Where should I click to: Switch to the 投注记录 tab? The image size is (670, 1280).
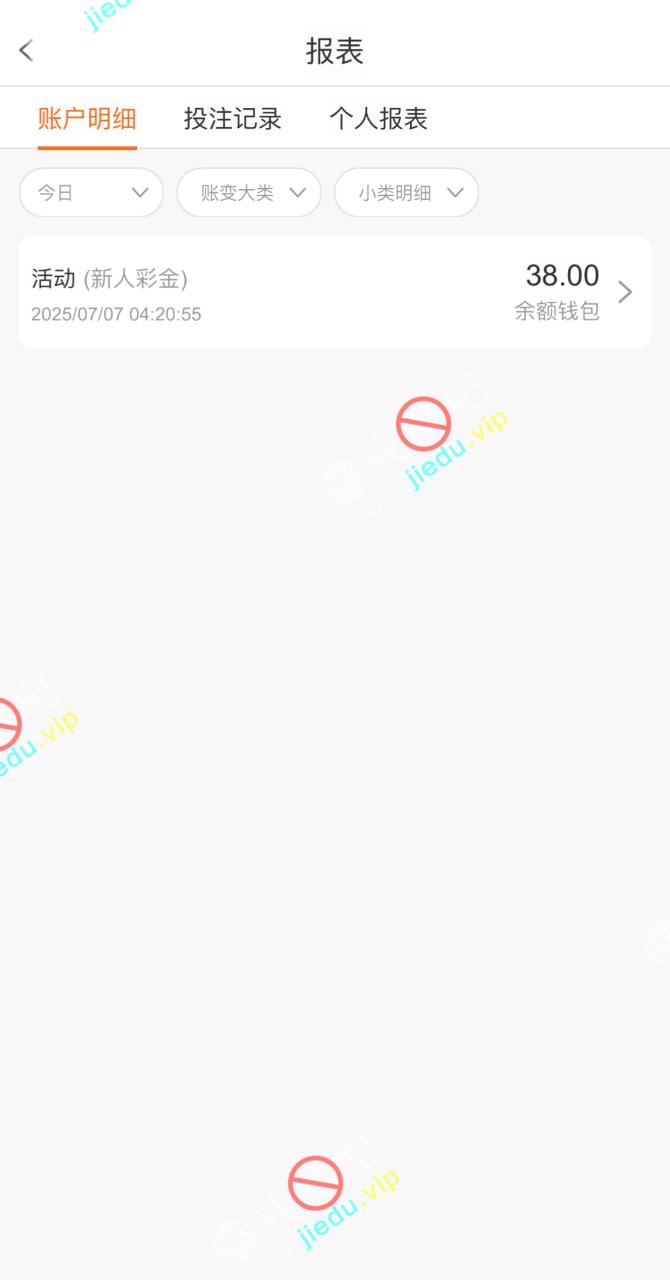233,119
